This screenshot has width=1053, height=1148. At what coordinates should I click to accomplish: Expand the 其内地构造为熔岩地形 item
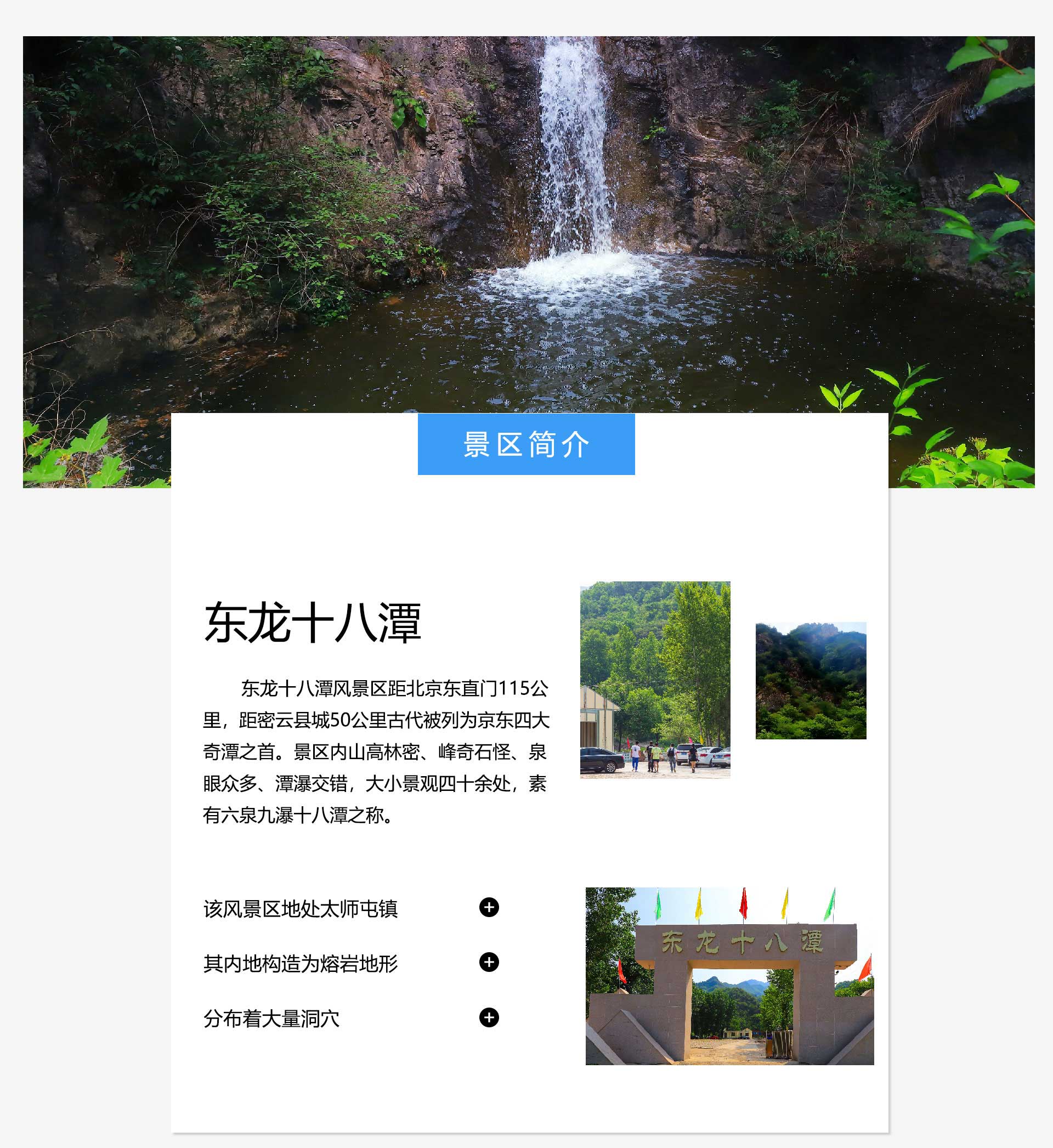[x=489, y=962]
